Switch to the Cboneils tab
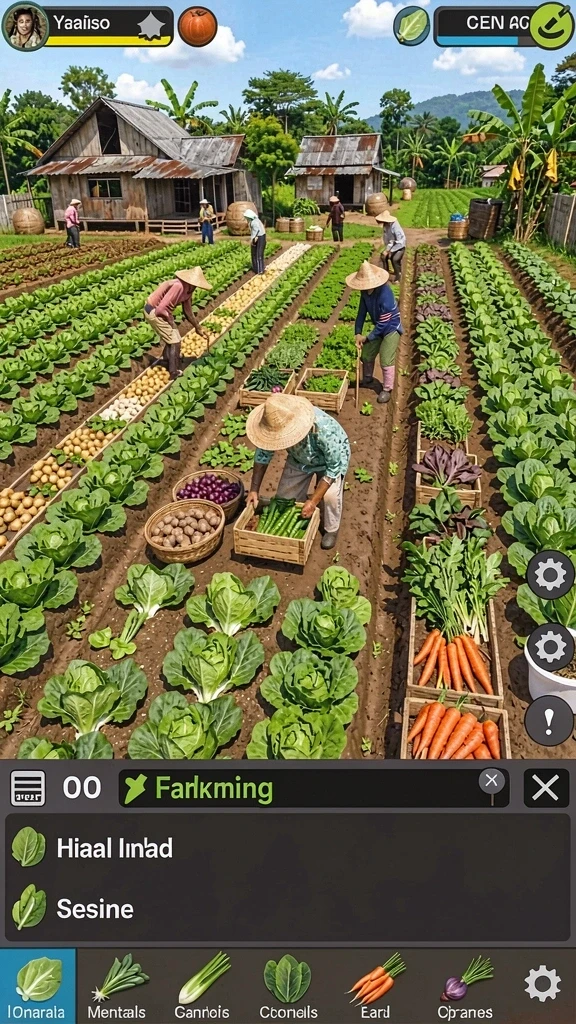Screen dimensions: 576x1024 tap(288, 986)
